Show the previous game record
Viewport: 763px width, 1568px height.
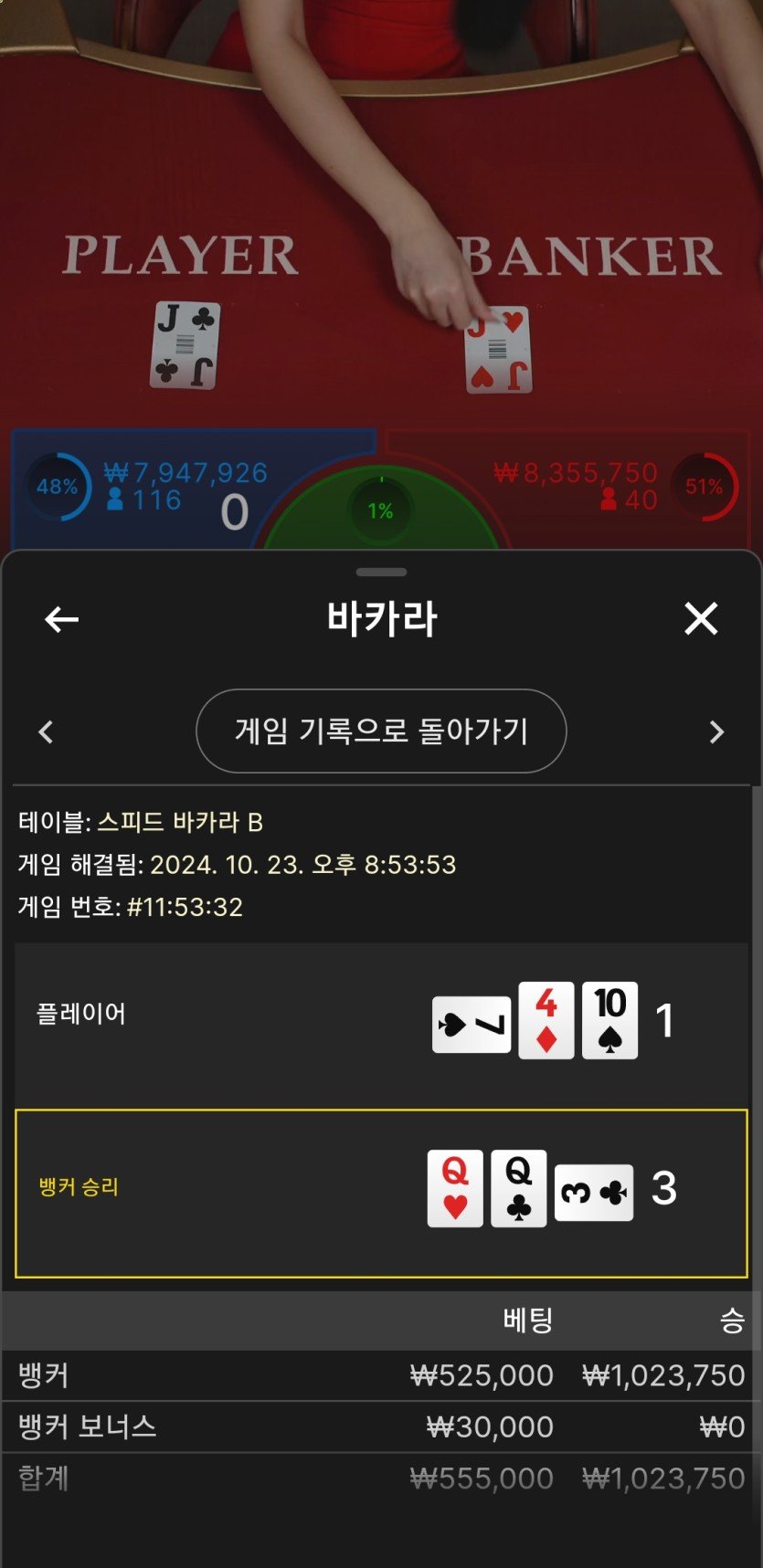(x=47, y=731)
